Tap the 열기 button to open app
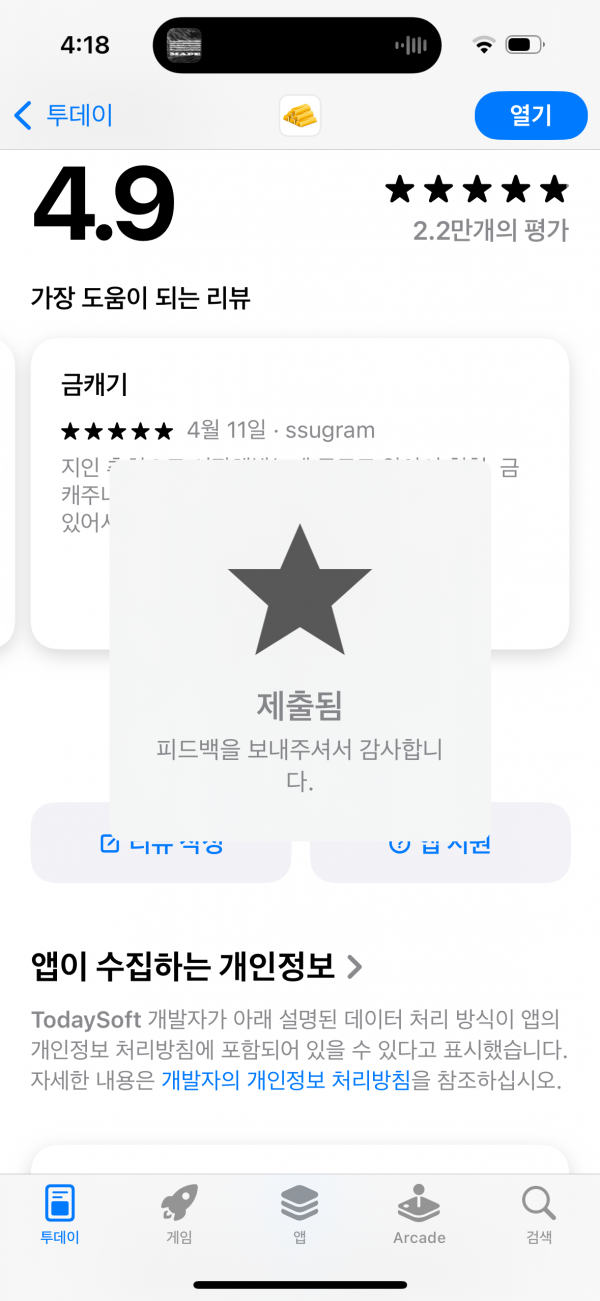 coord(530,116)
